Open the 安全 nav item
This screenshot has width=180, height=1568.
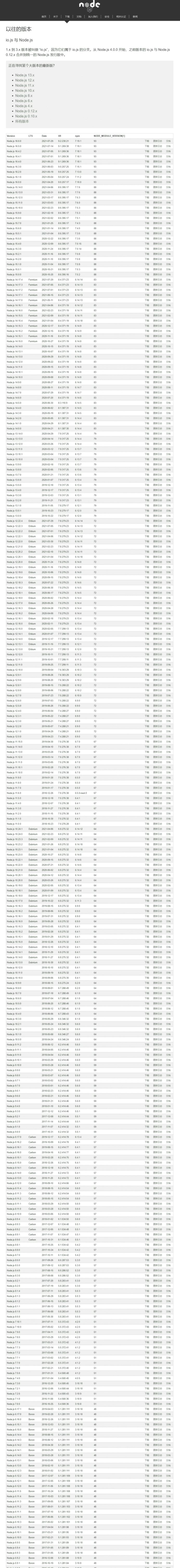coord(107,16)
